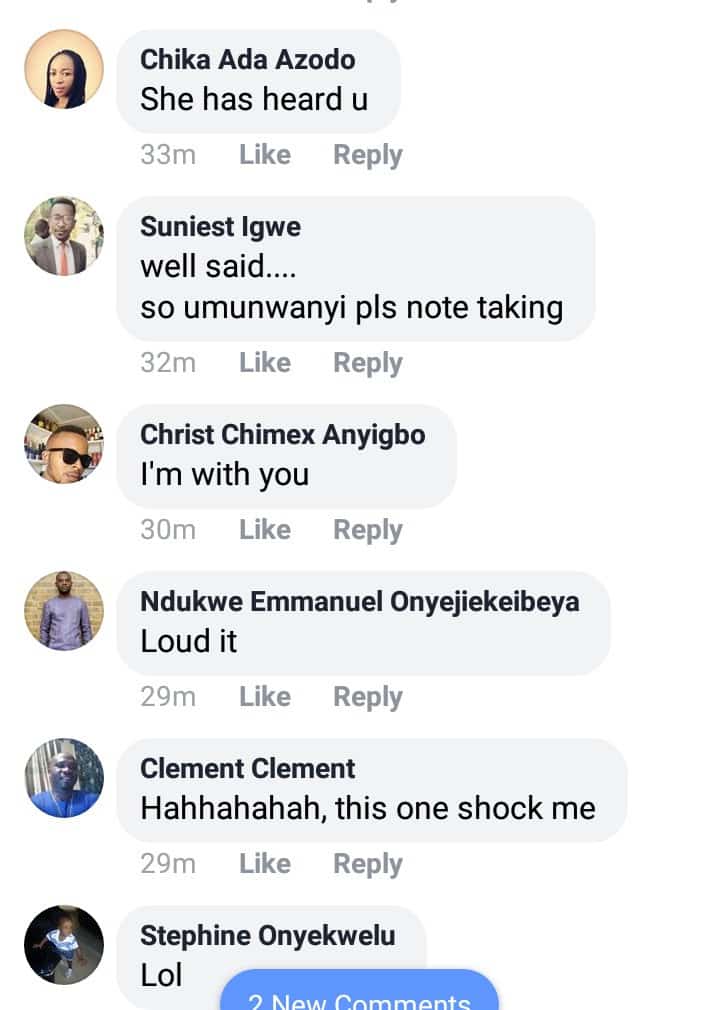This screenshot has height=1010, width=720.
Task: Like Suniest Igwe's comment
Action: (265, 363)
